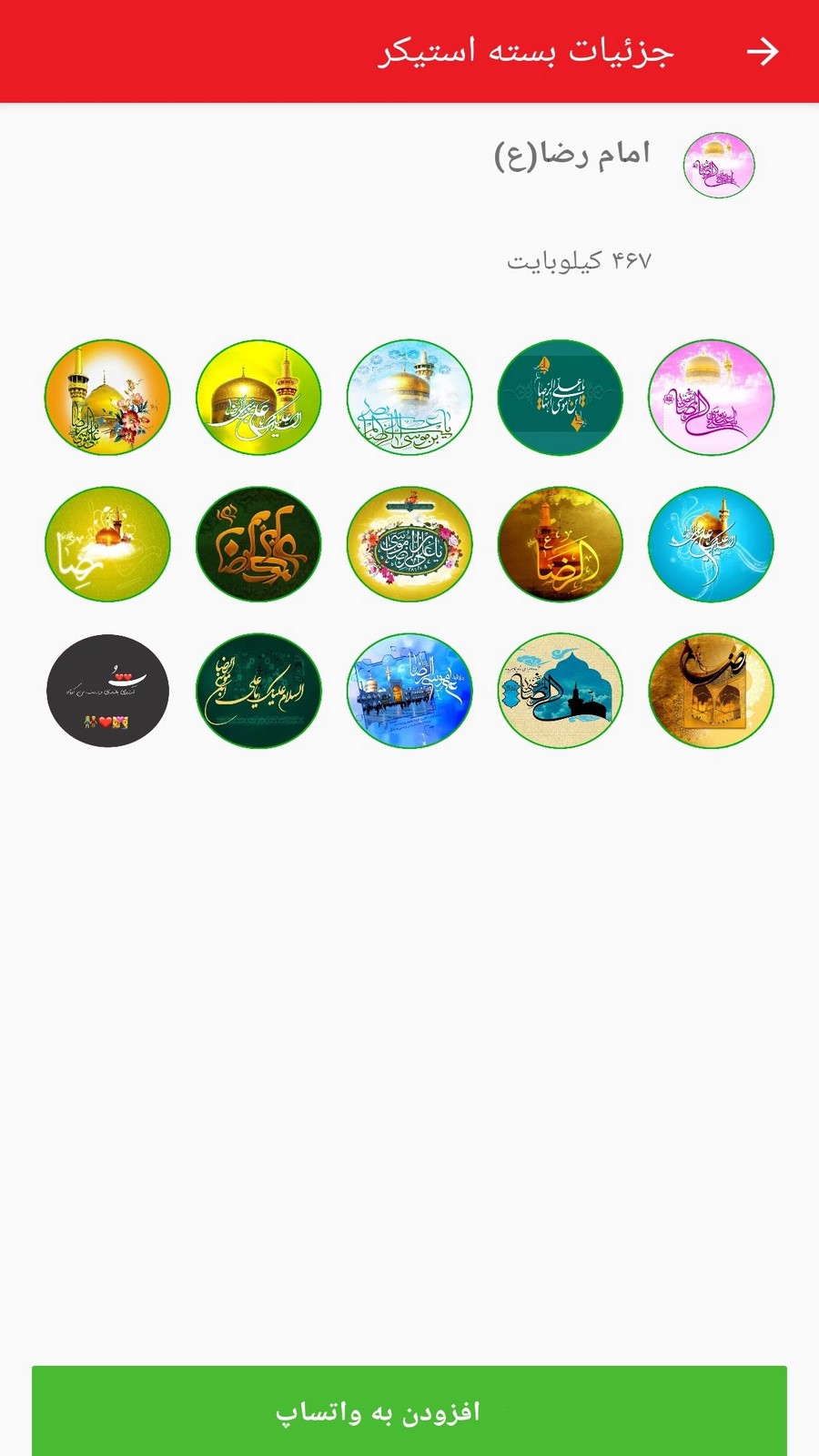819x1456 pixels.
Task: Tap the افزودن به واتساپ button
Action: [409, 1410]
